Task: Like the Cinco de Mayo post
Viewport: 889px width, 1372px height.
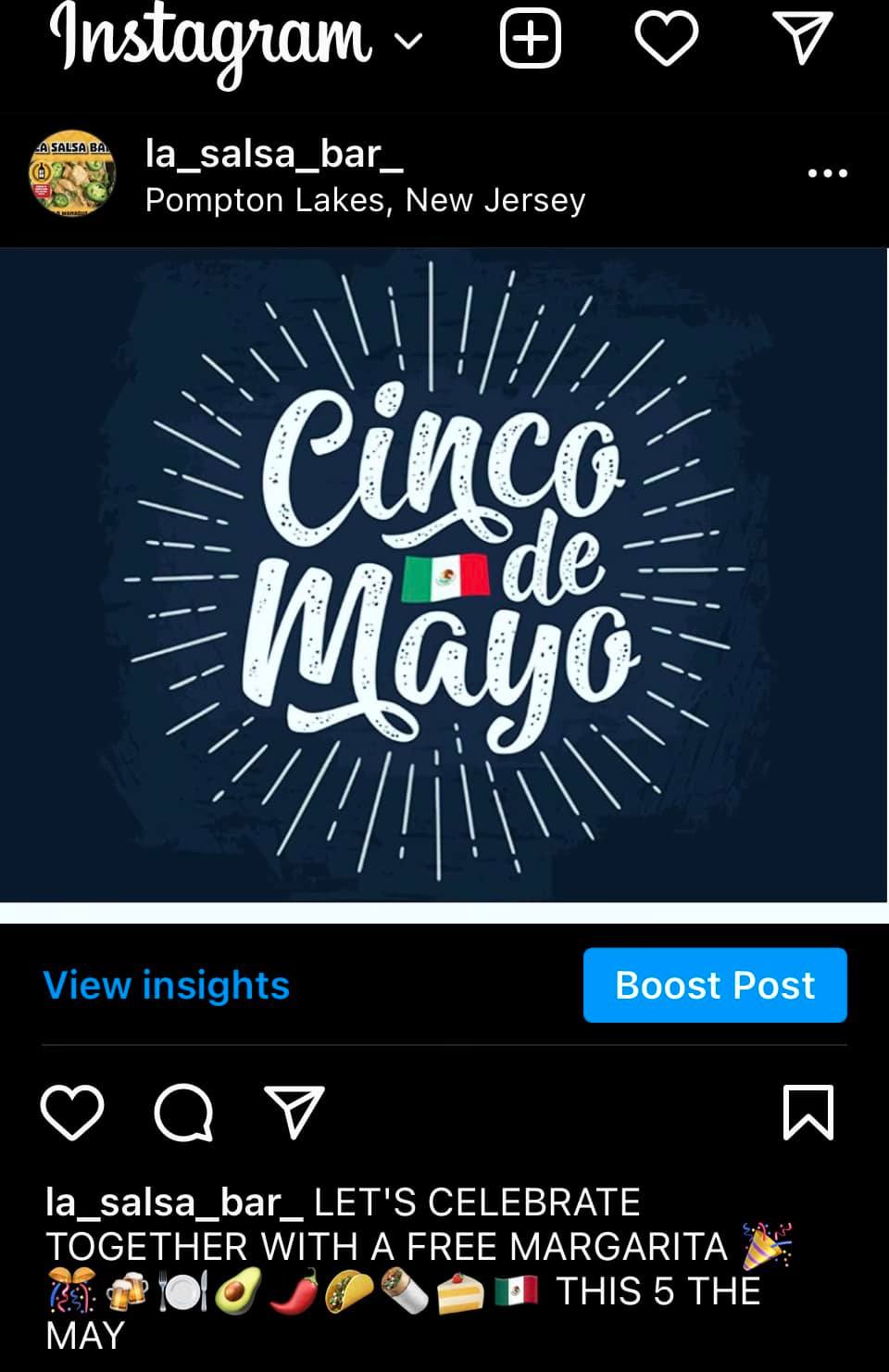Action: (72, 1112)
